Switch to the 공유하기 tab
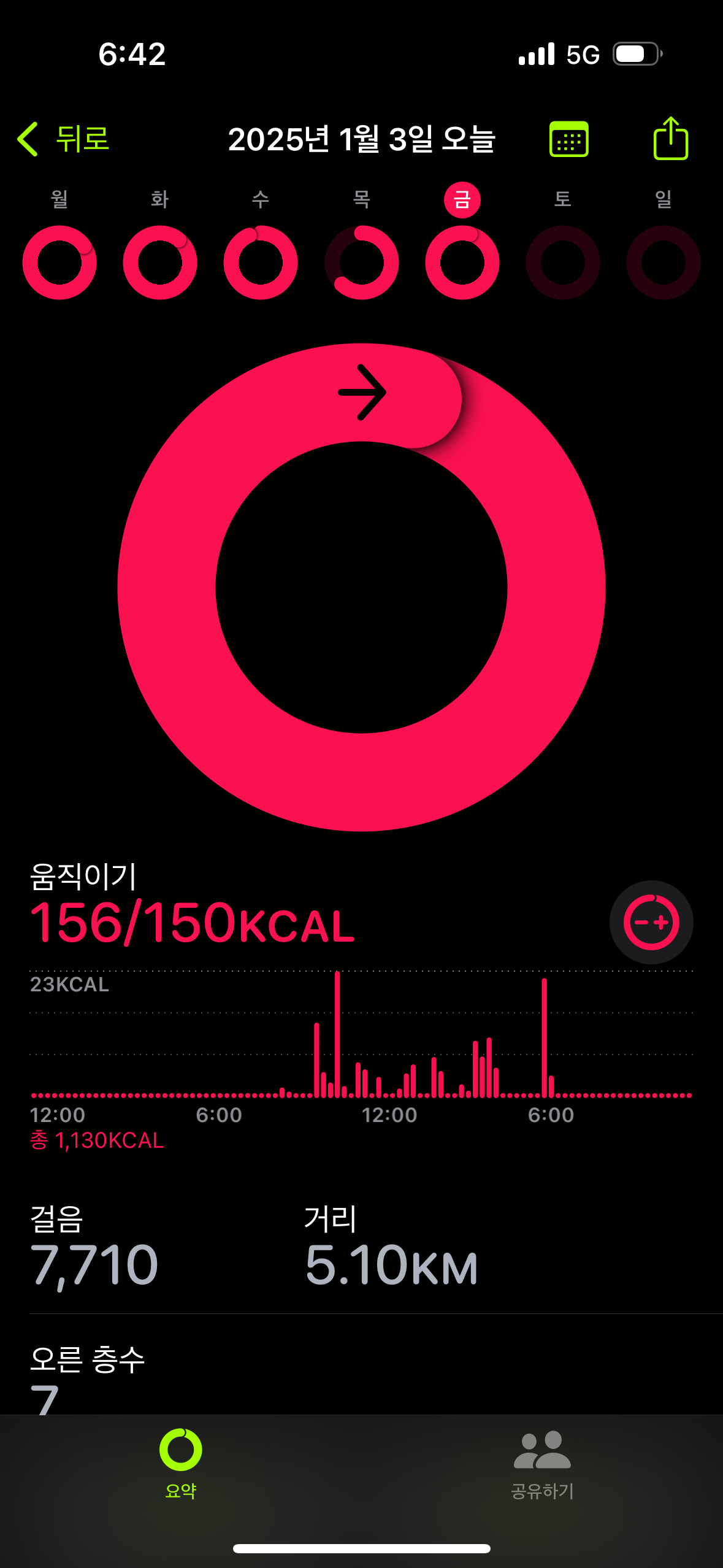The image size is (723, 1568). [x=542, y=1463]
